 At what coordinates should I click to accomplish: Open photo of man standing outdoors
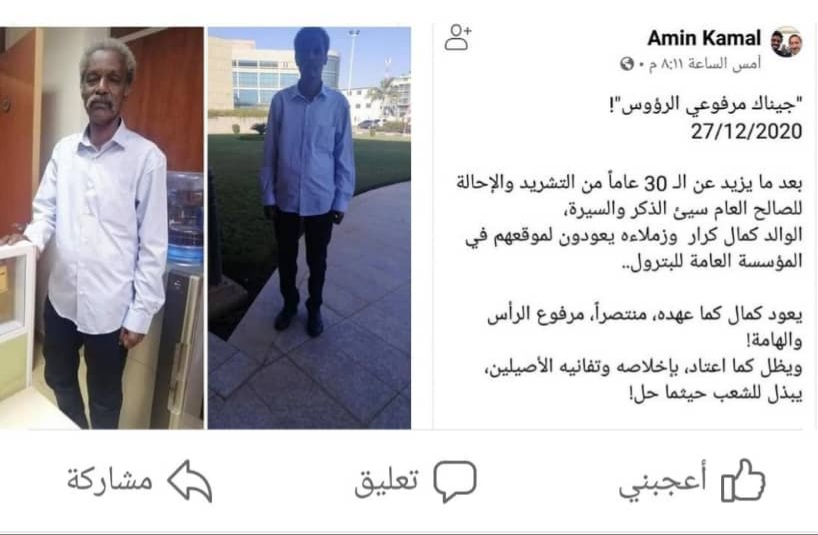309,228
